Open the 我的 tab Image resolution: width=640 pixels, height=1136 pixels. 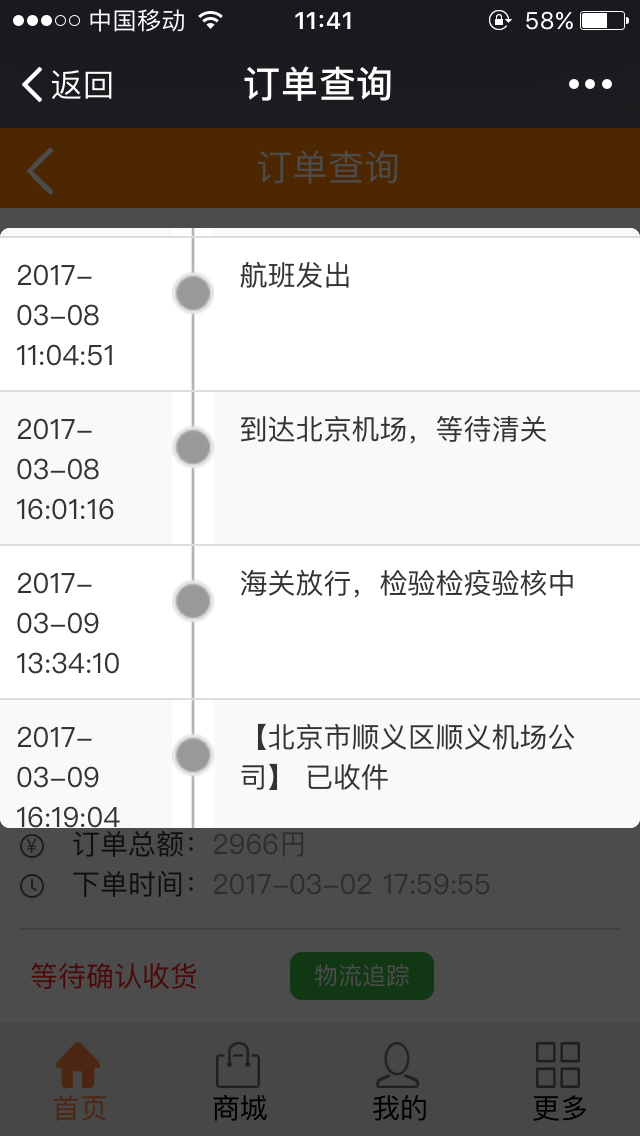point(399,1081)
